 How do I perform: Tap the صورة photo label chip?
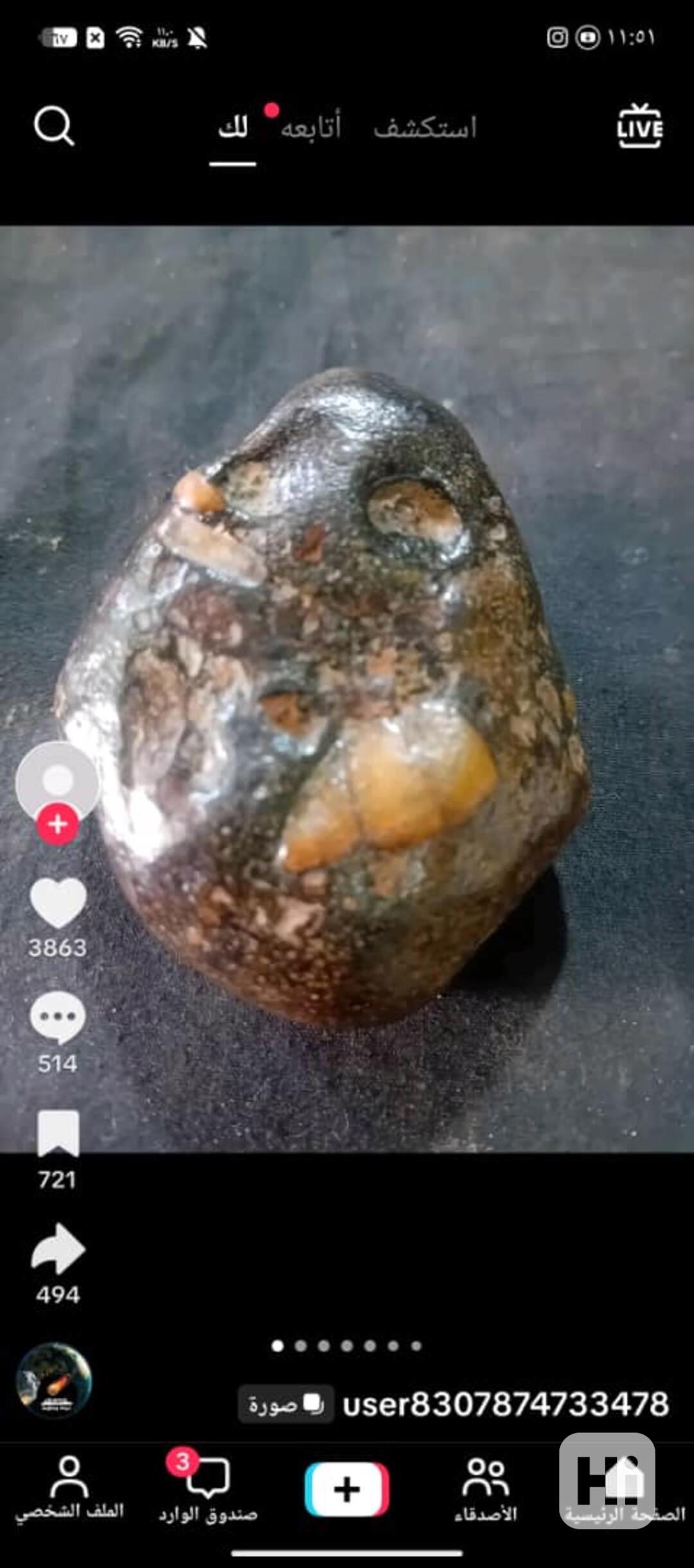pos(286,1404)
